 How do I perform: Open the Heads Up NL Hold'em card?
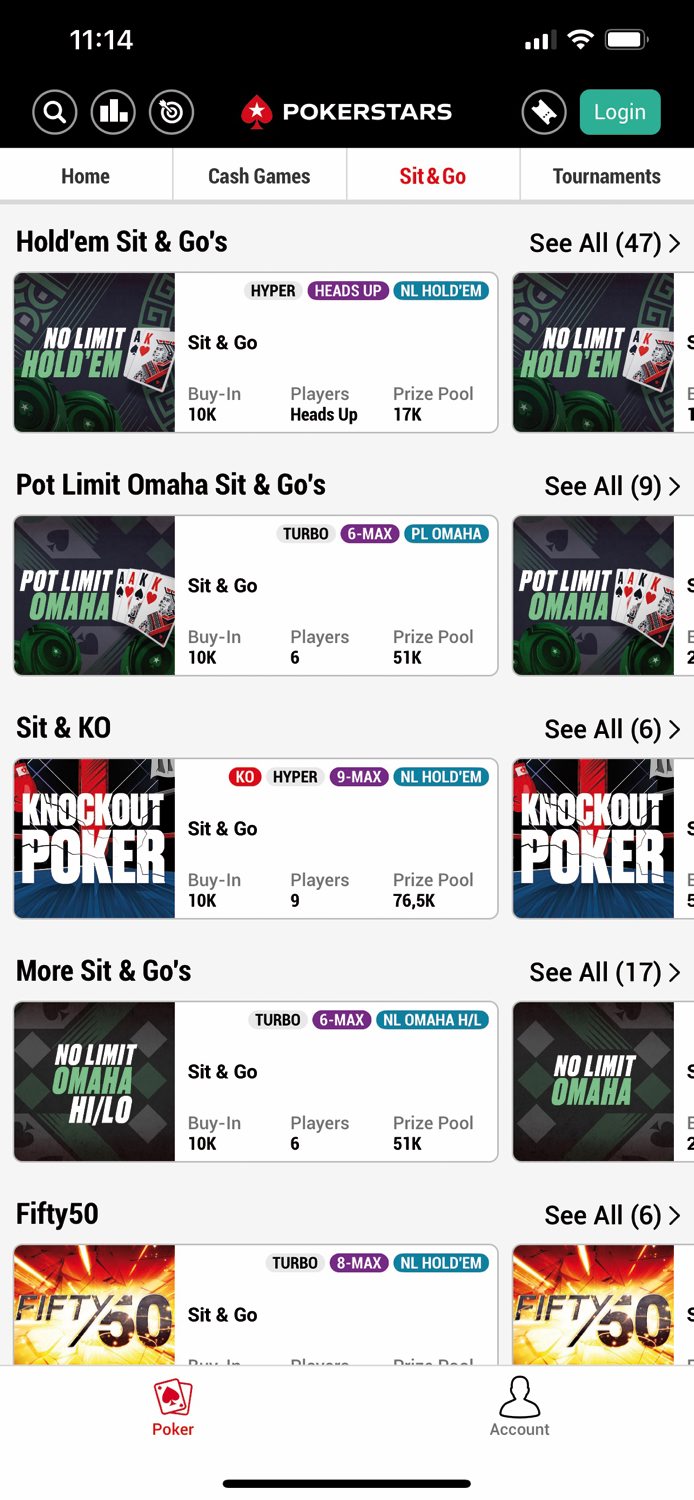coord(256,353)
